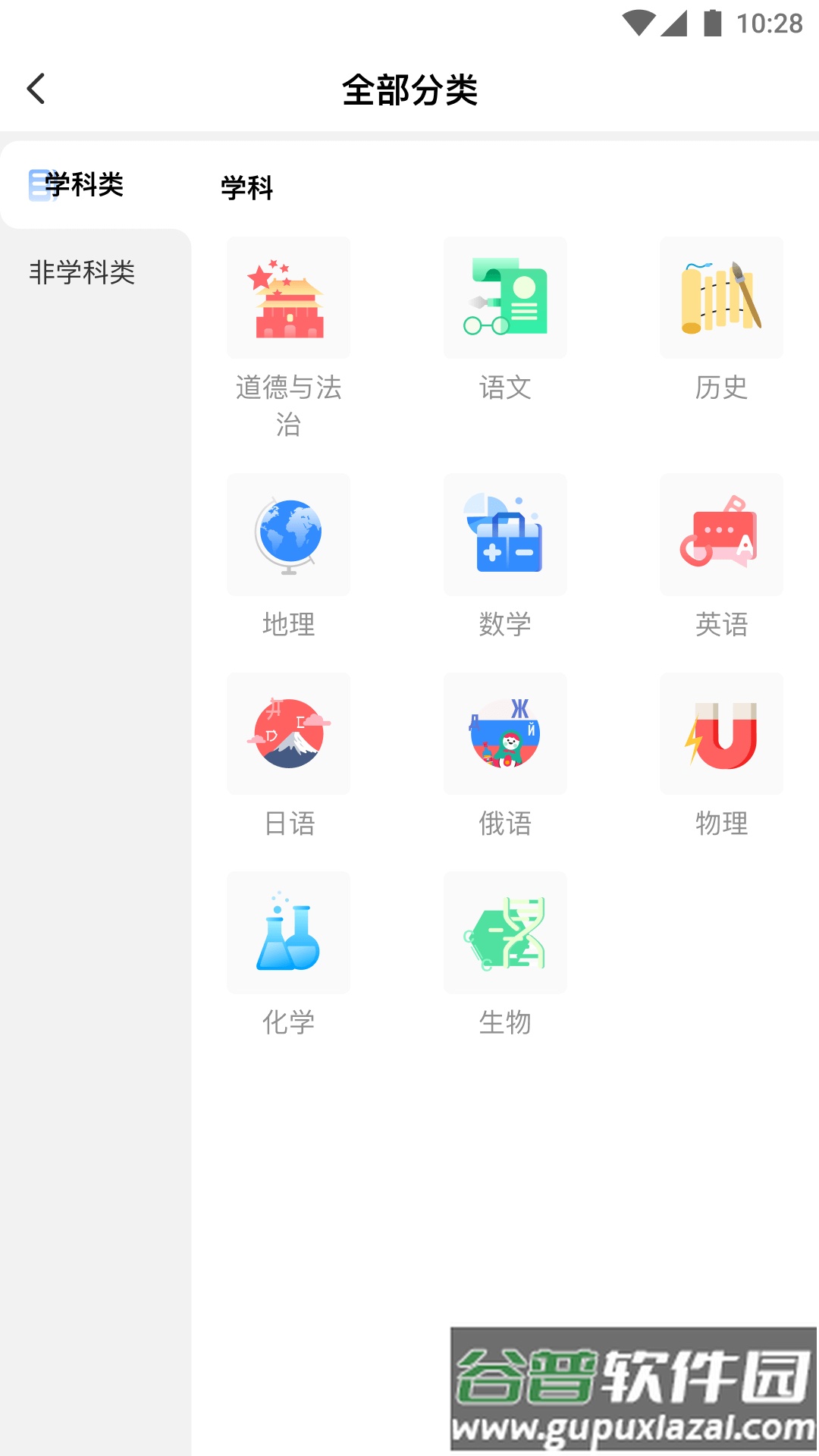Select the 化学 flask icon
819x1456 pixels.
coord(288,932)
